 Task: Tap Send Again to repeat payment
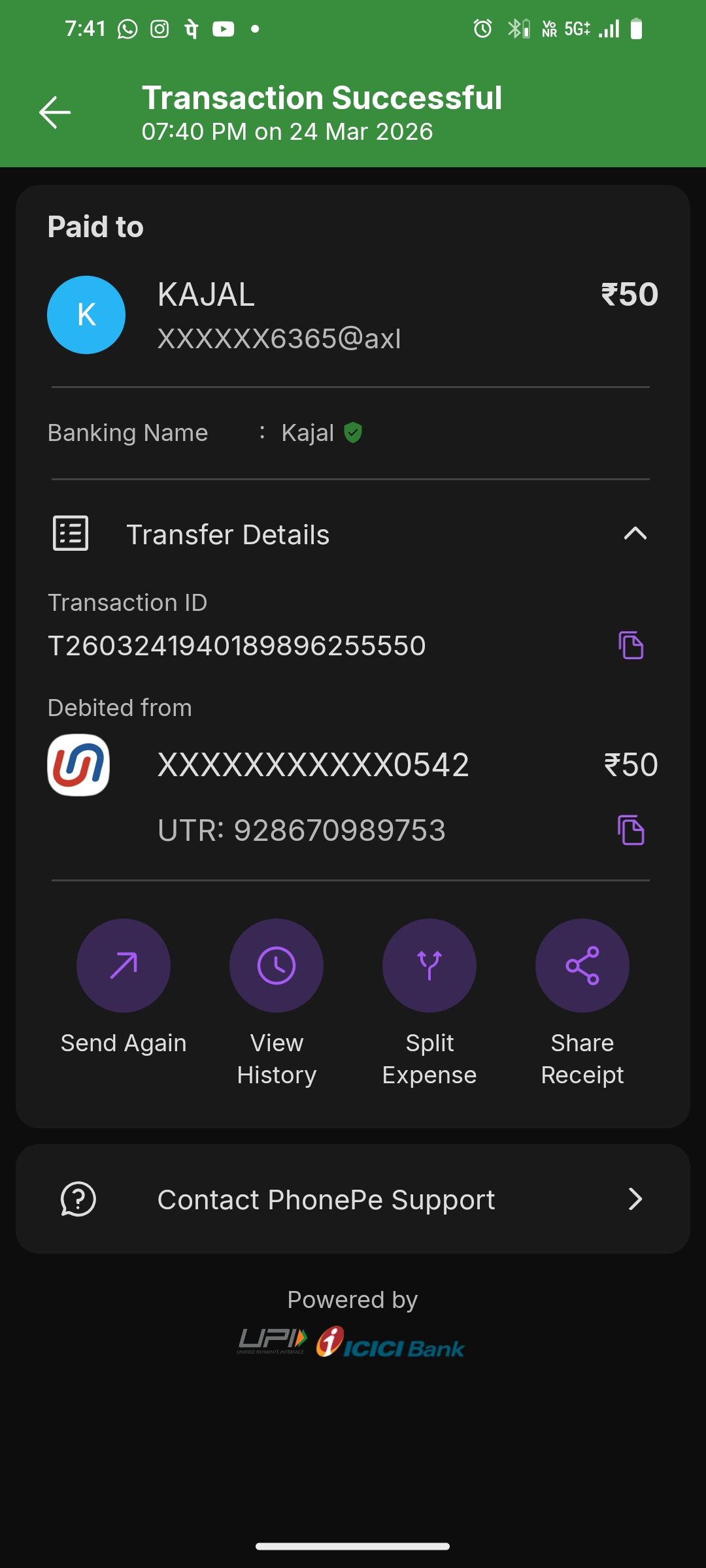point(124,966)
